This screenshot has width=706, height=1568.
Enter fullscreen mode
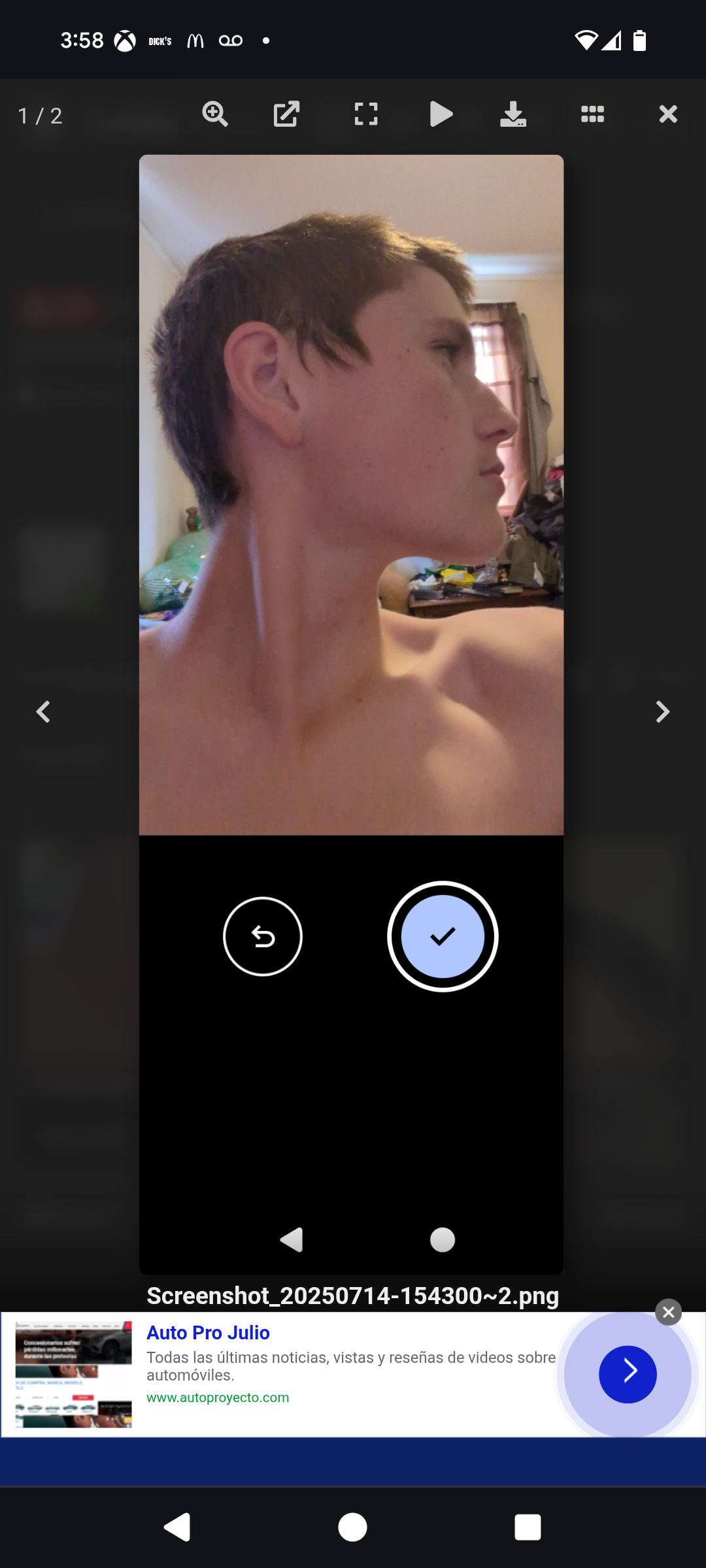[x=366, y=114]
